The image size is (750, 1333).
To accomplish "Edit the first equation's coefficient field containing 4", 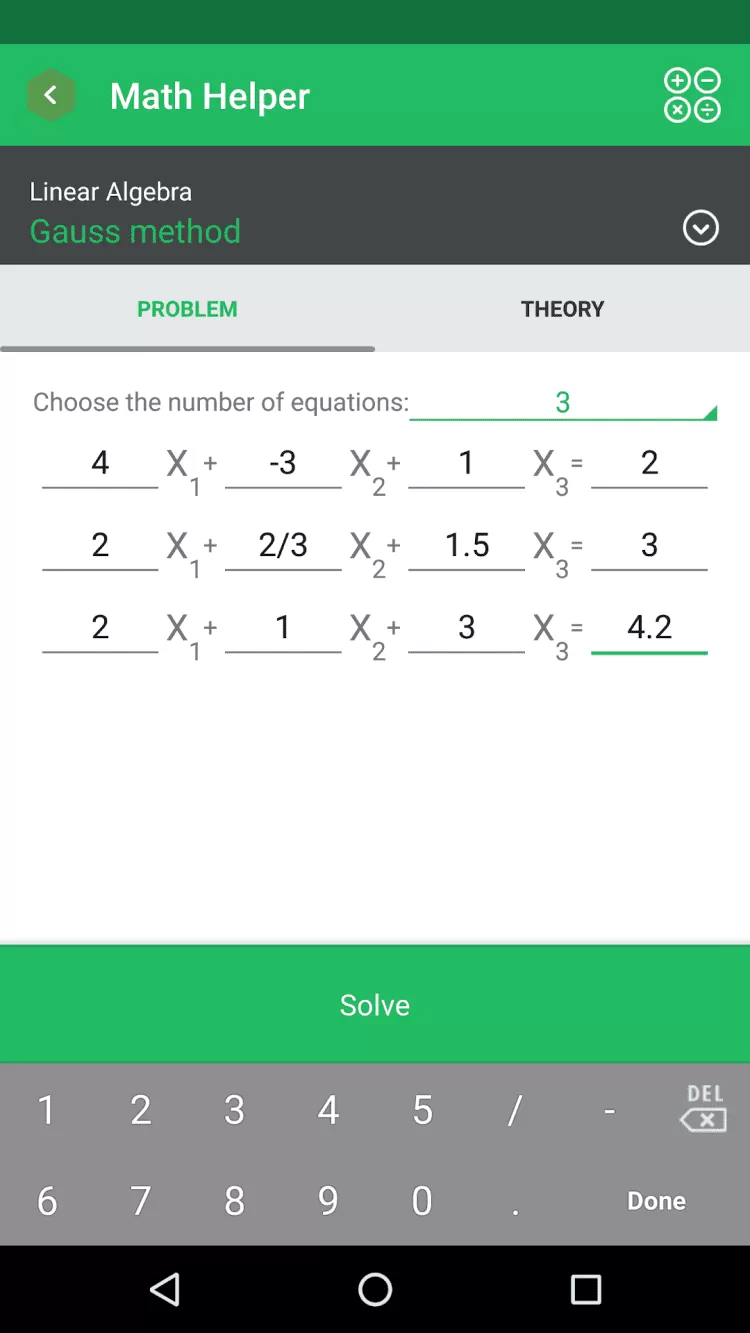I will 100,463.
